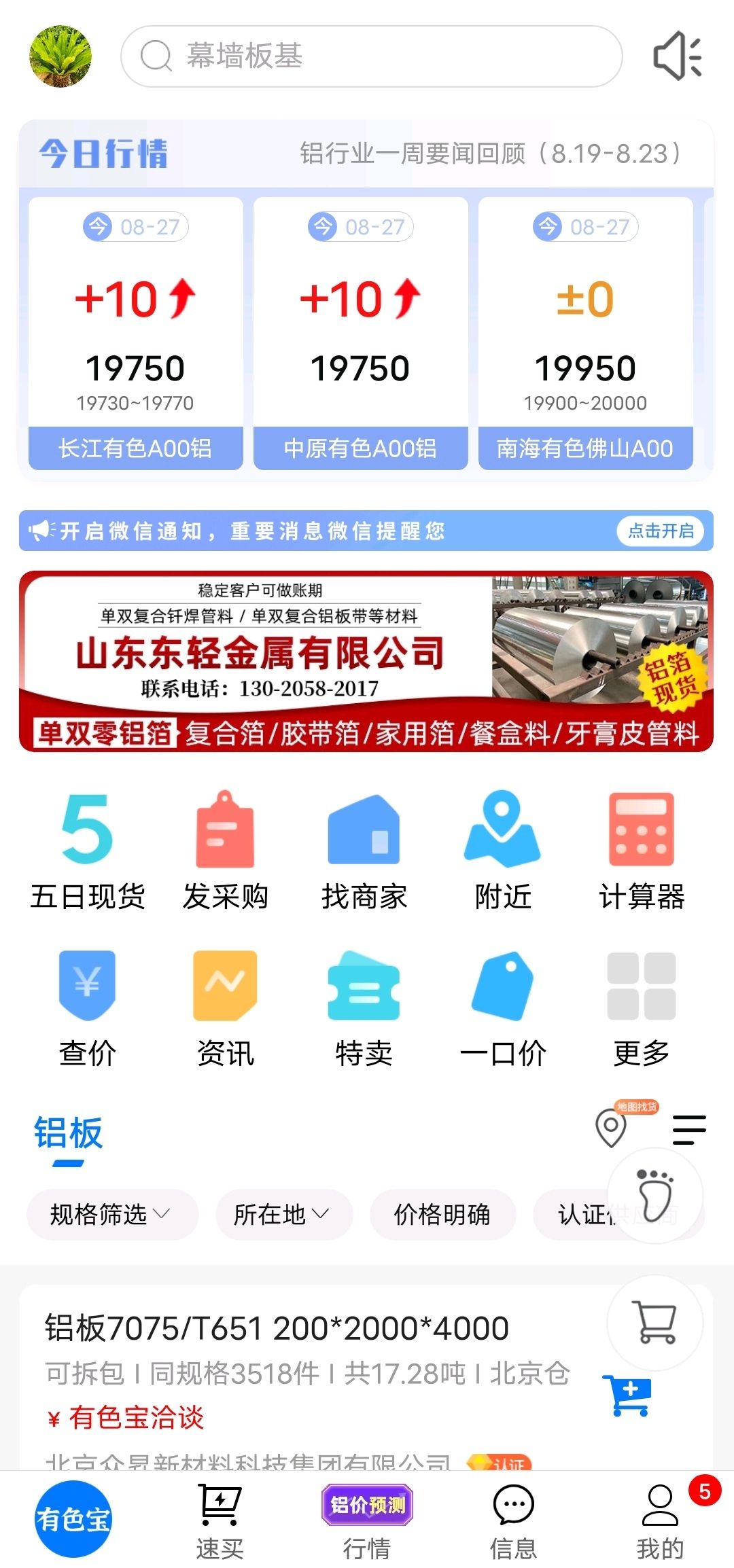Tap 更多 for more features

tap(642, 1008)
